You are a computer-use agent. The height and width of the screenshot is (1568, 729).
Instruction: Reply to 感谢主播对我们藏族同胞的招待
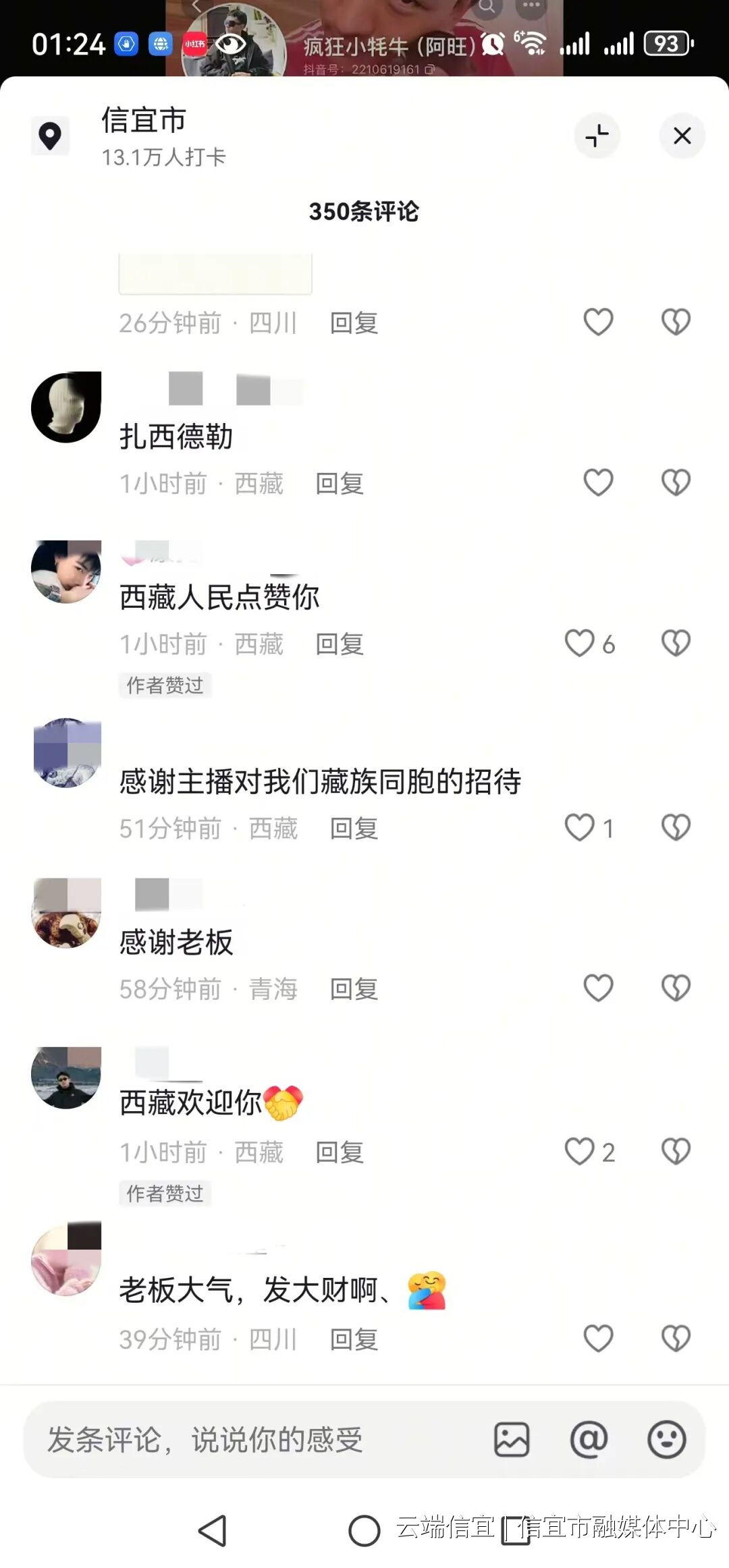point(354,829)
